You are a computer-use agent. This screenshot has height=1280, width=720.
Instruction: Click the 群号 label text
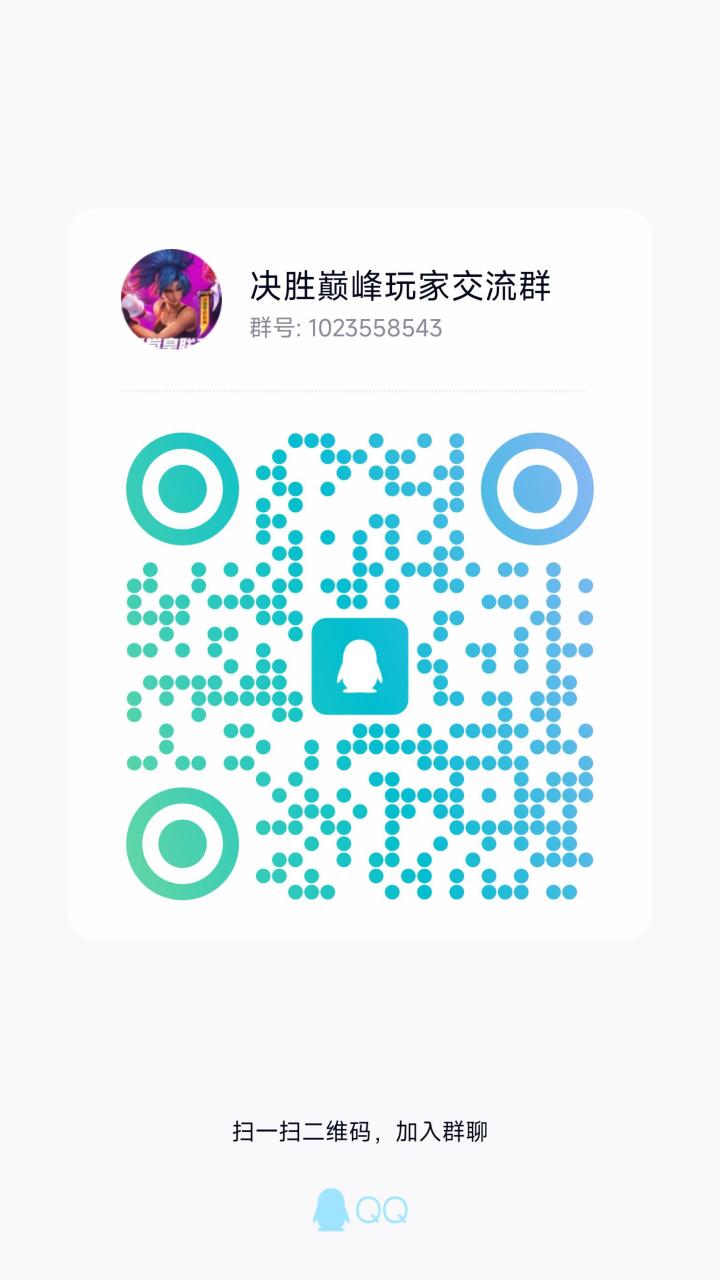(x=270, y=327)
